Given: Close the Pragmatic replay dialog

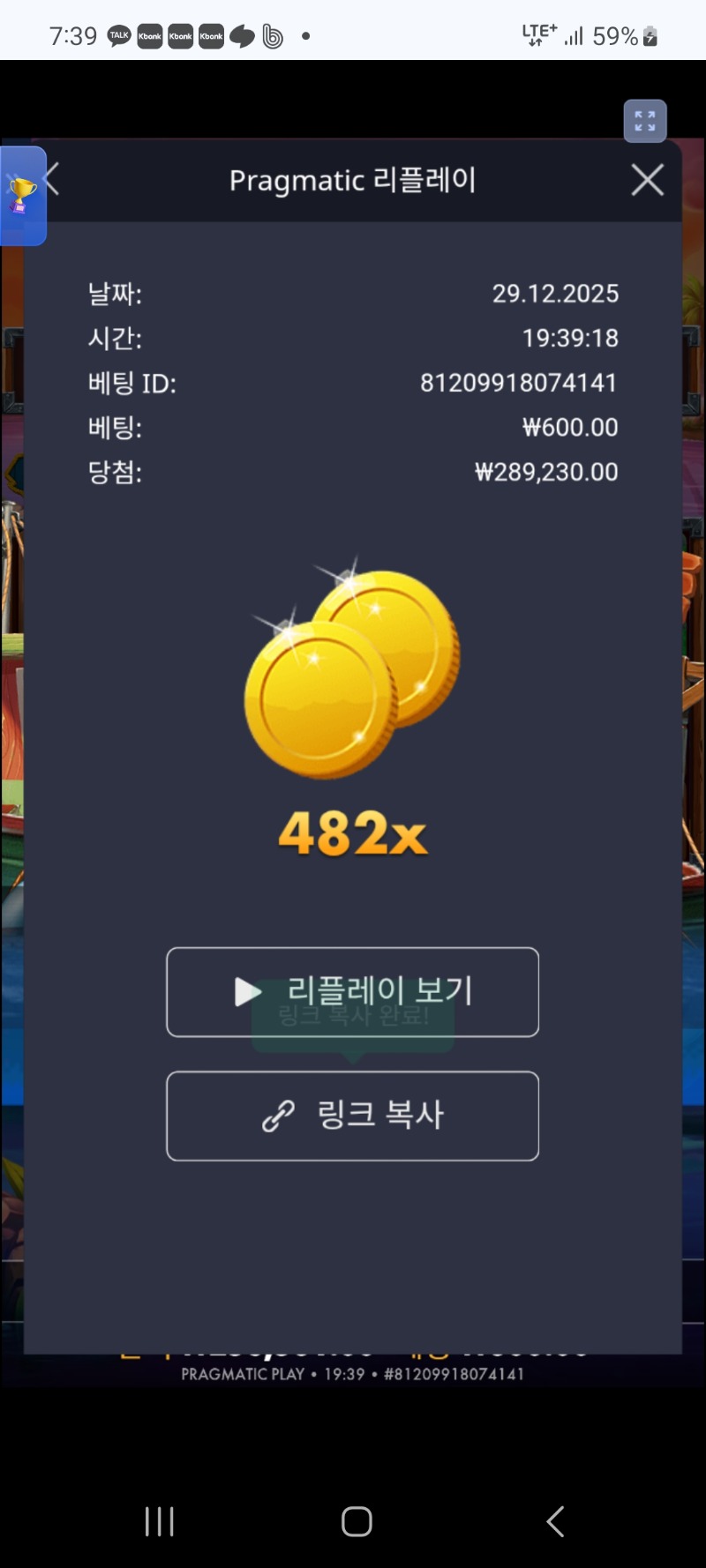Looking at the screenshot, I should (647, 180).
